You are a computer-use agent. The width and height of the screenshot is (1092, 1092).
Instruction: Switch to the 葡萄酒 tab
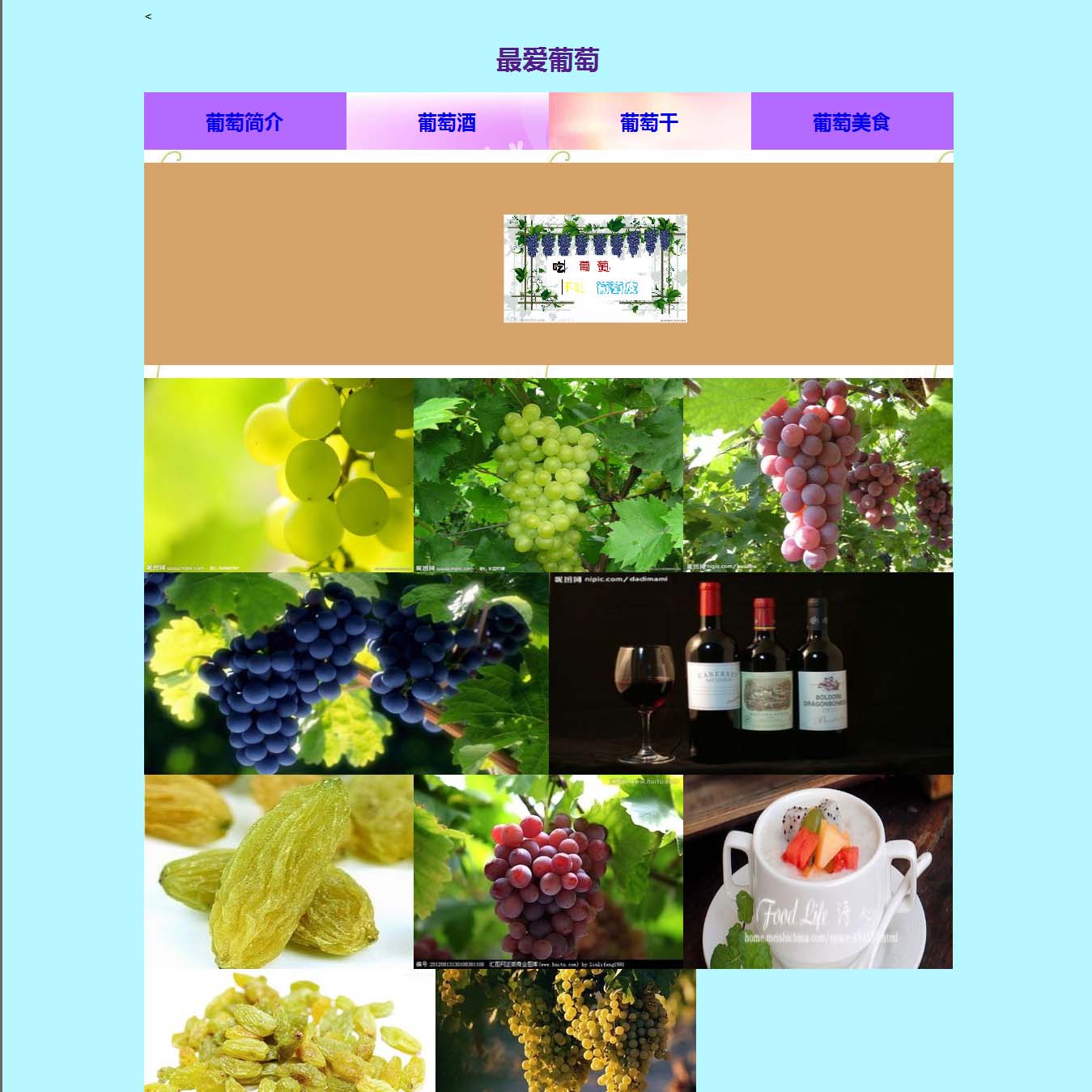coord(447,122)
